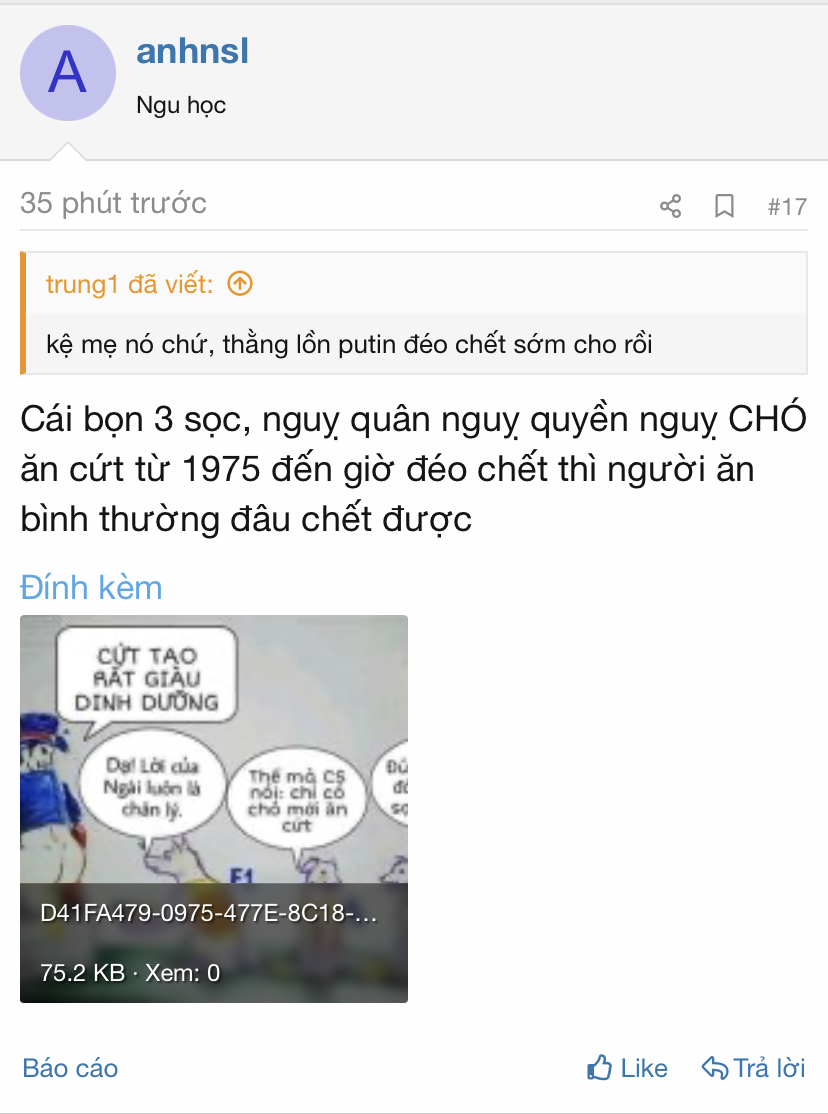Like this post
The height and width of the screenshot is (1114, 828).
[627, 1068]
